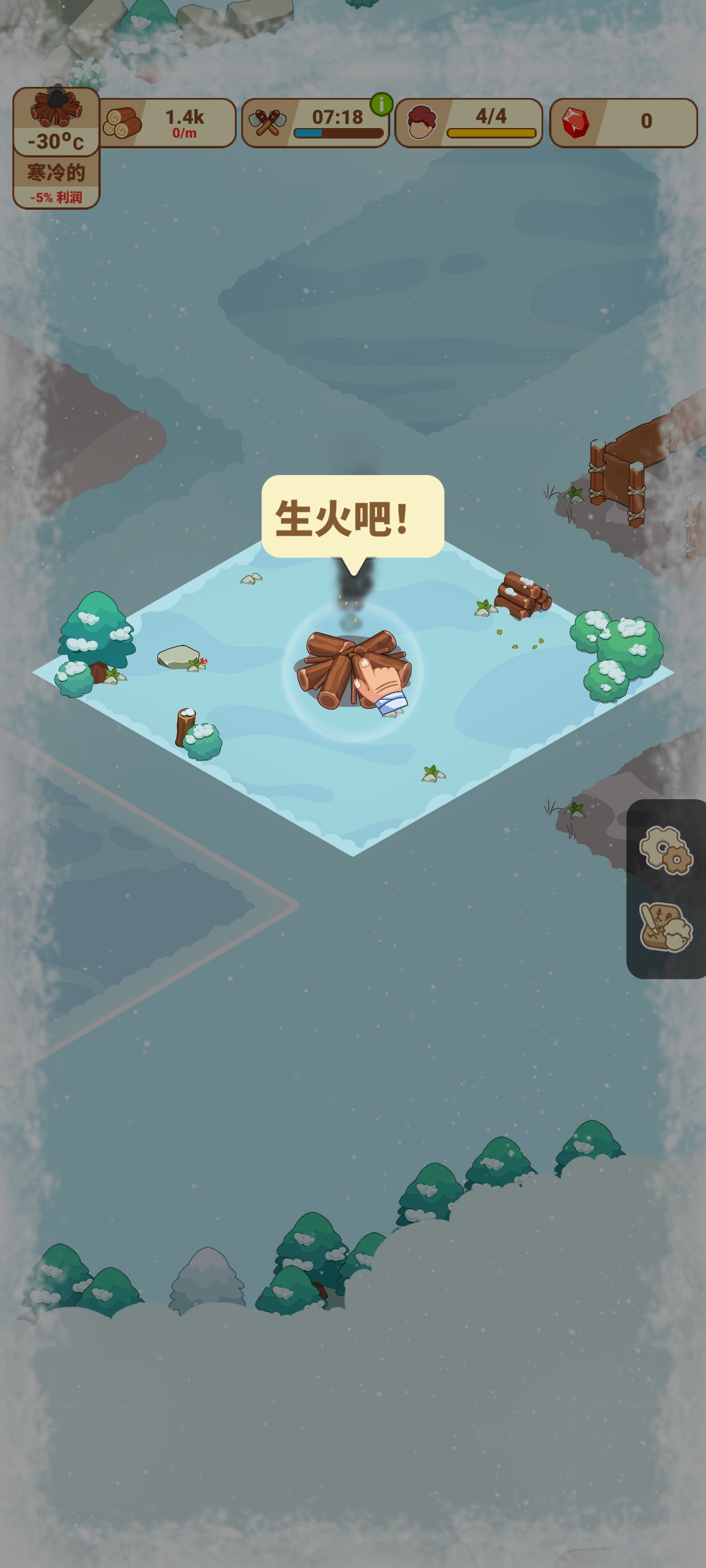706x1568 pixels.
Task: Open the workers panel showing 4/4
Action: (x=469, y=123)
